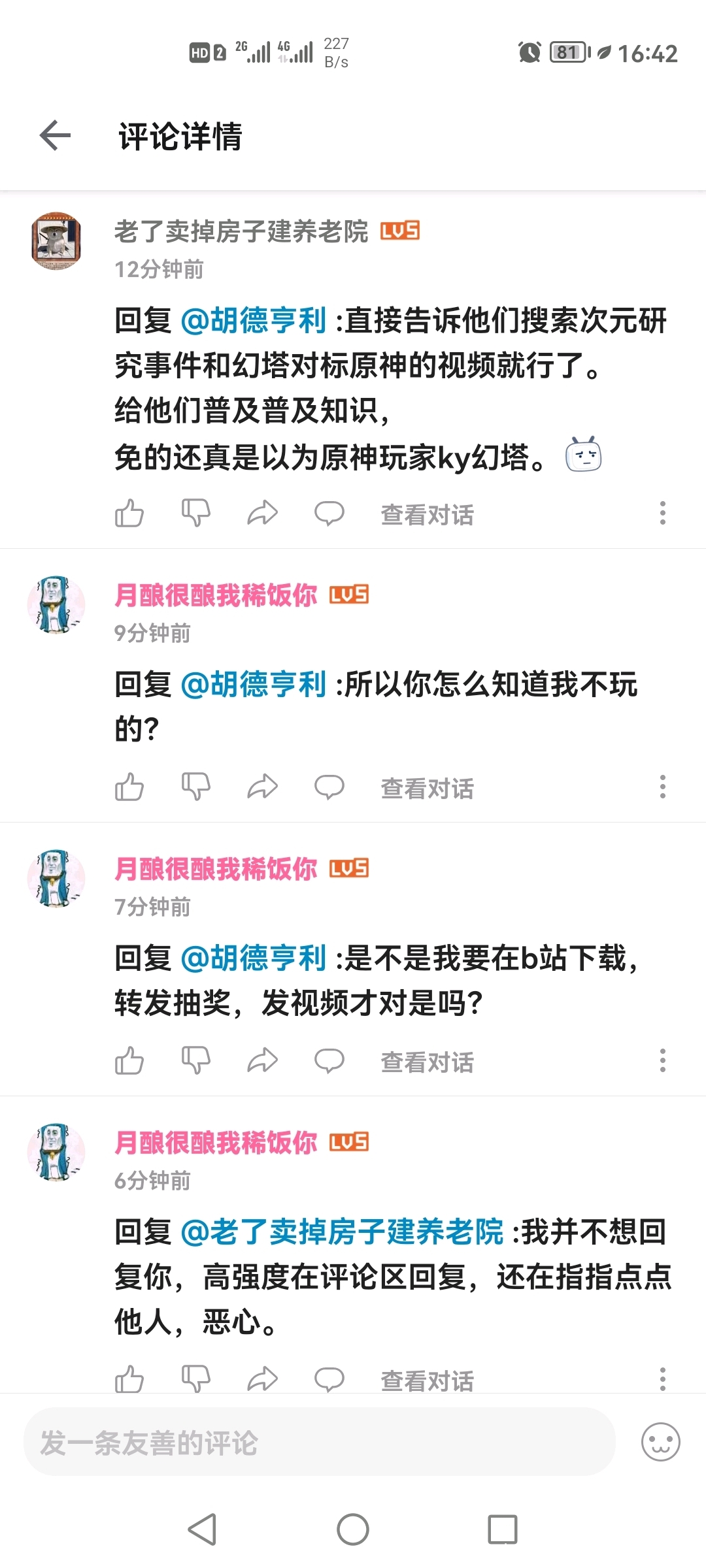Reply to the comment posted 9分钟前
Screen dimensions: 706x1568
click(329, 787)
